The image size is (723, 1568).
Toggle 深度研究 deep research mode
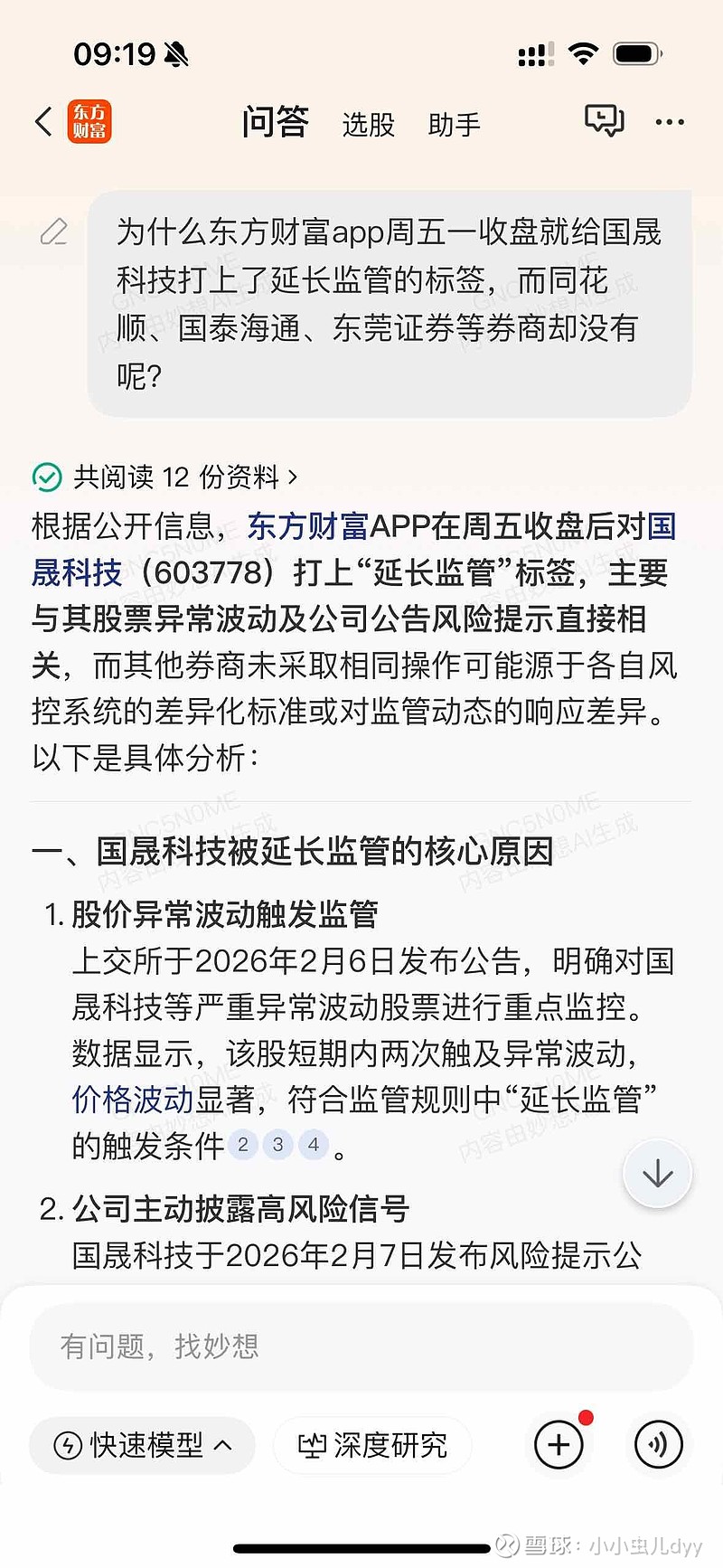point(371,1446)
